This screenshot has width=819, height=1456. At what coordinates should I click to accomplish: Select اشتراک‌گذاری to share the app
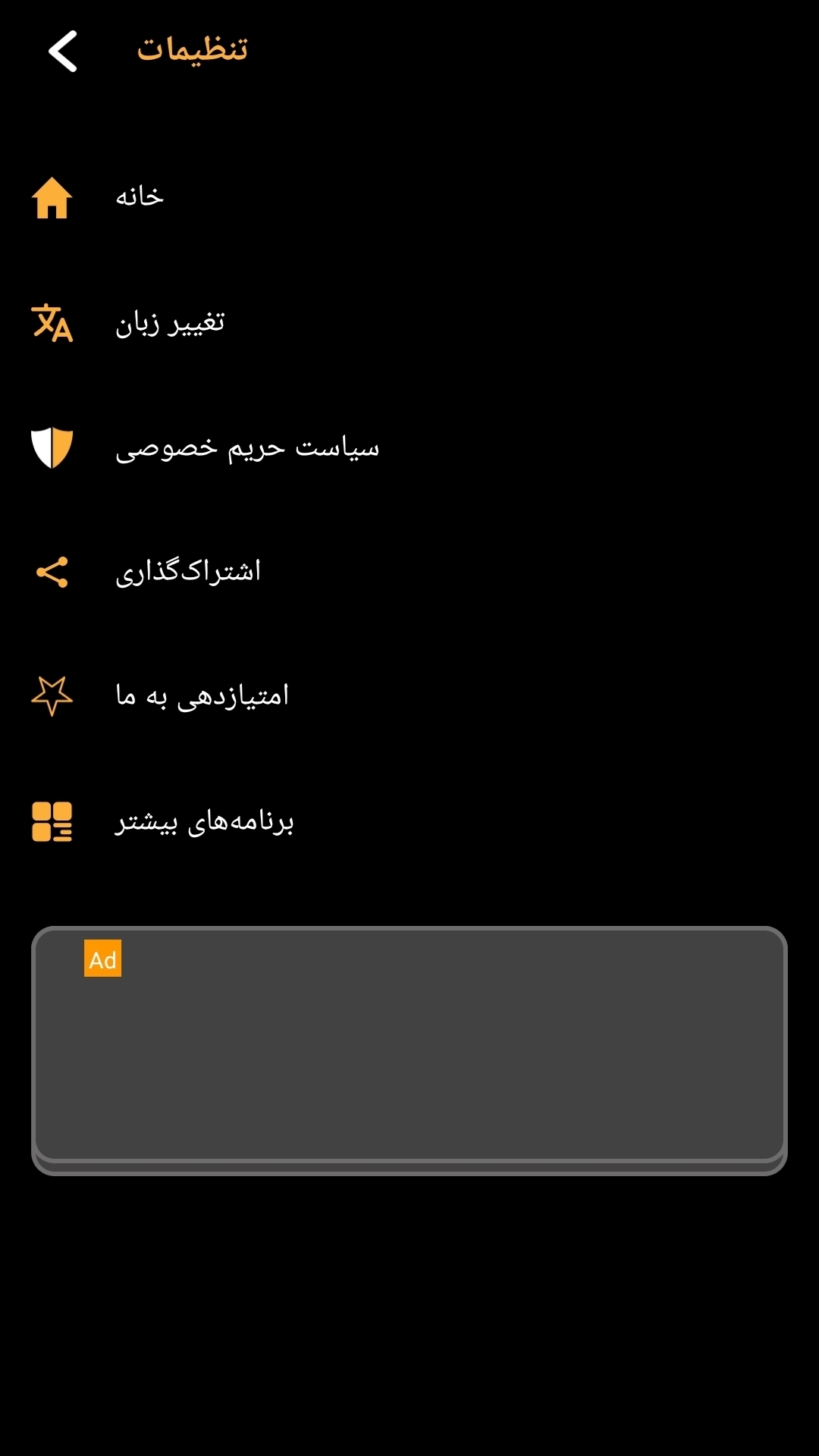[x=187, y=572]
